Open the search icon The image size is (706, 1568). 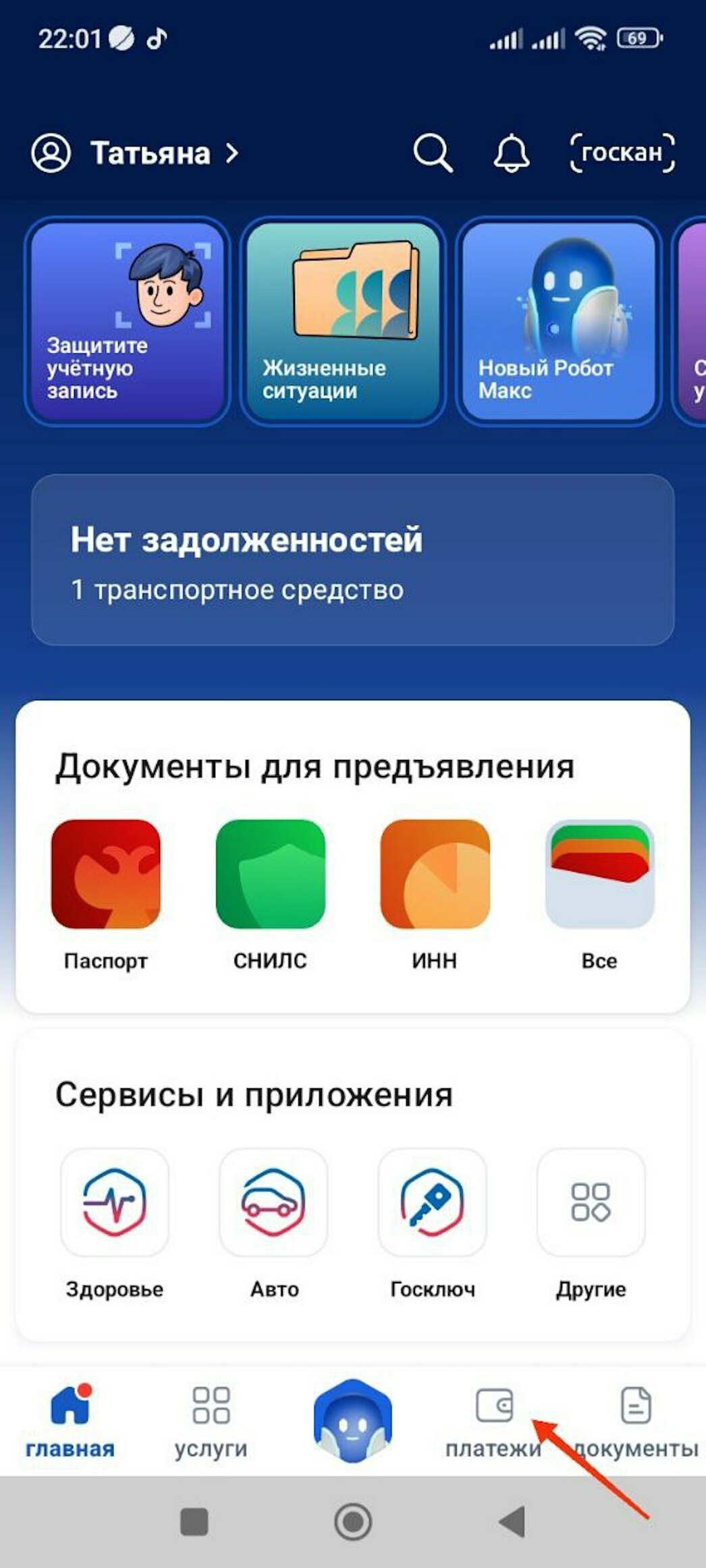(x=432, y=153)
